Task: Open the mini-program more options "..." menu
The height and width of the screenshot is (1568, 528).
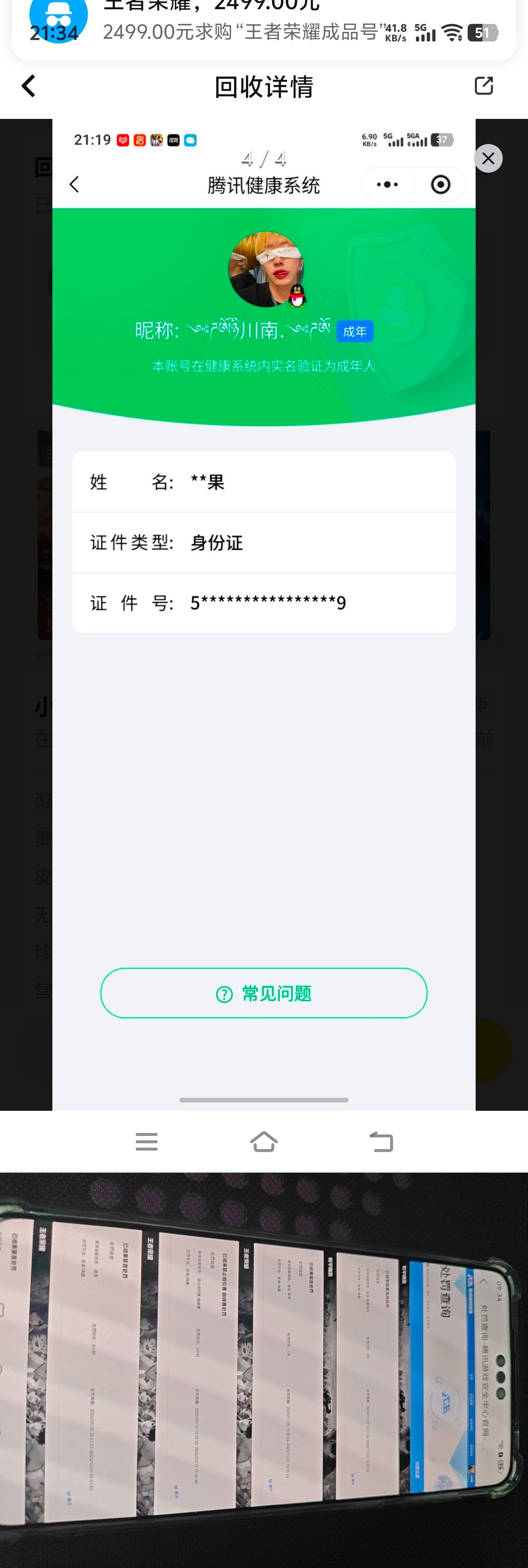Action: click(387, 184)
